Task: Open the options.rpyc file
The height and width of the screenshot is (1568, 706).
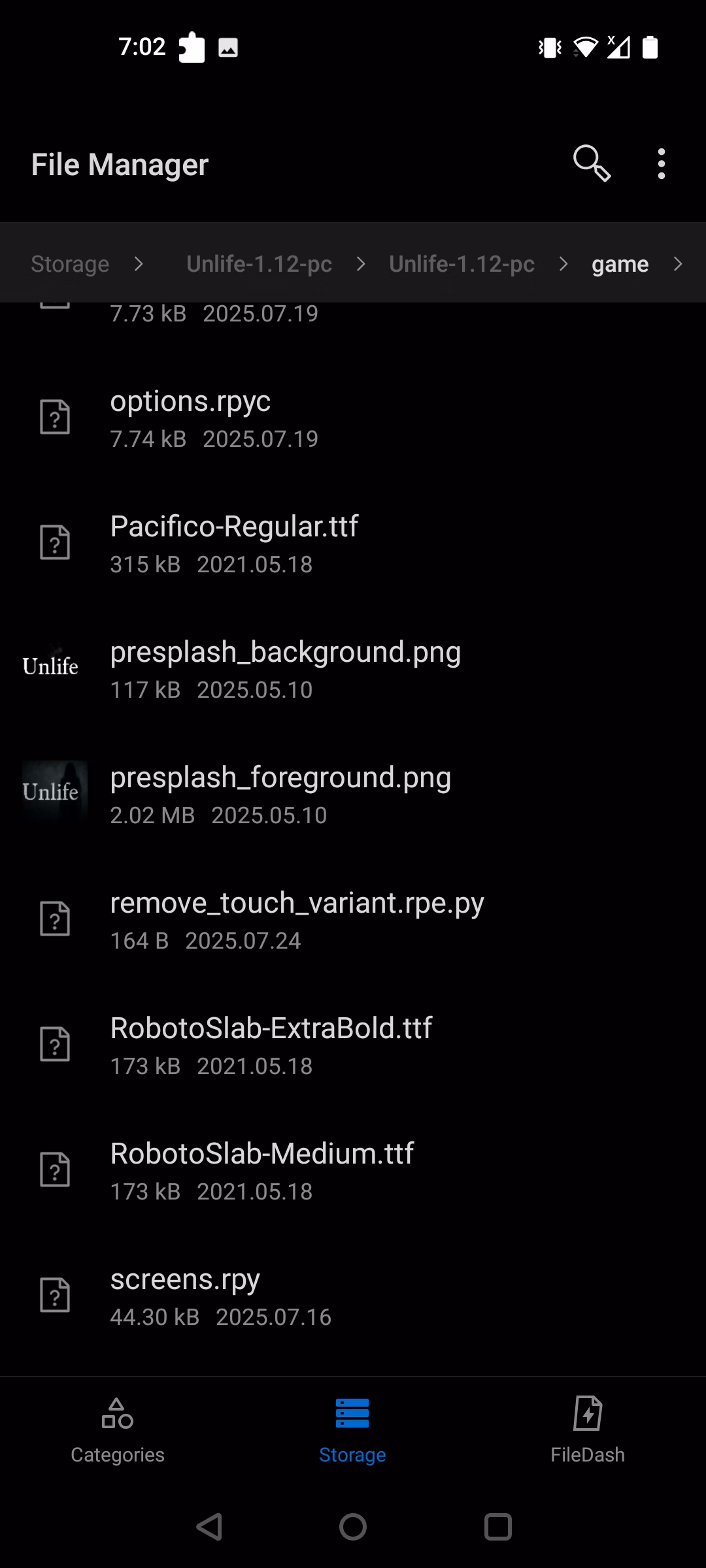Action: (190, 418)
